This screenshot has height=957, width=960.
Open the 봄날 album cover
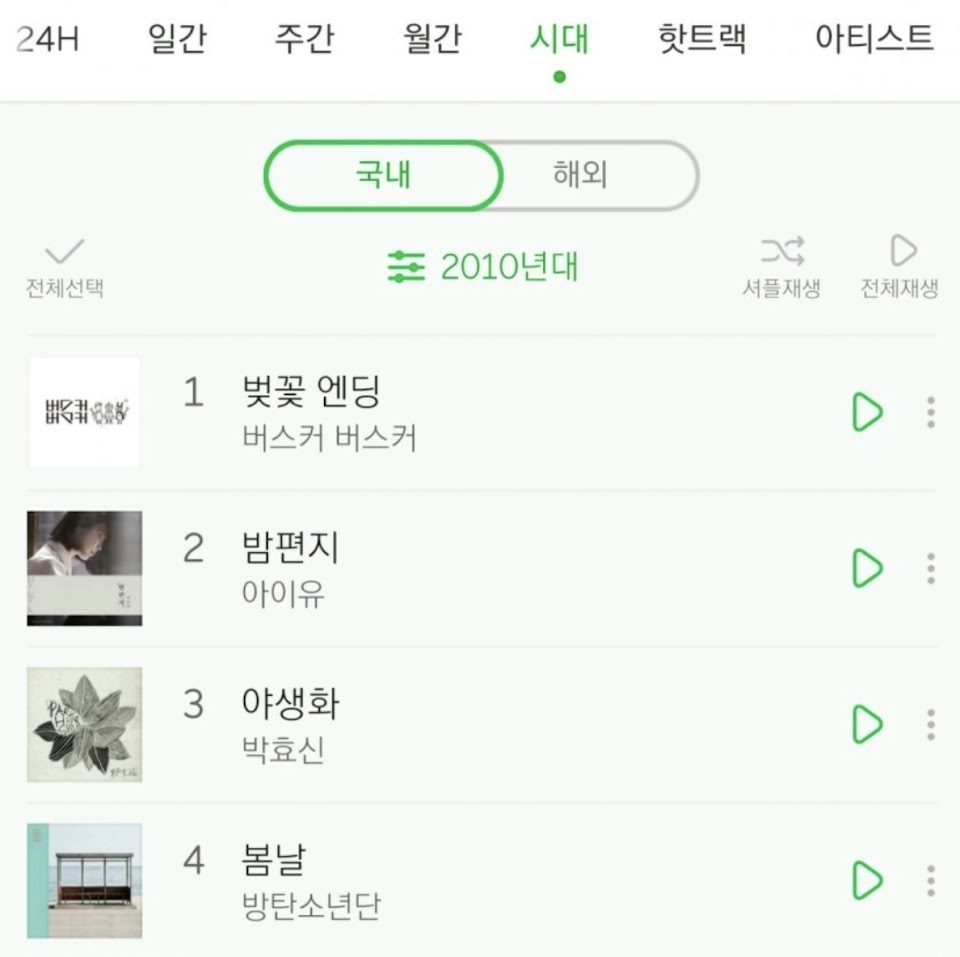pos(85,880)
